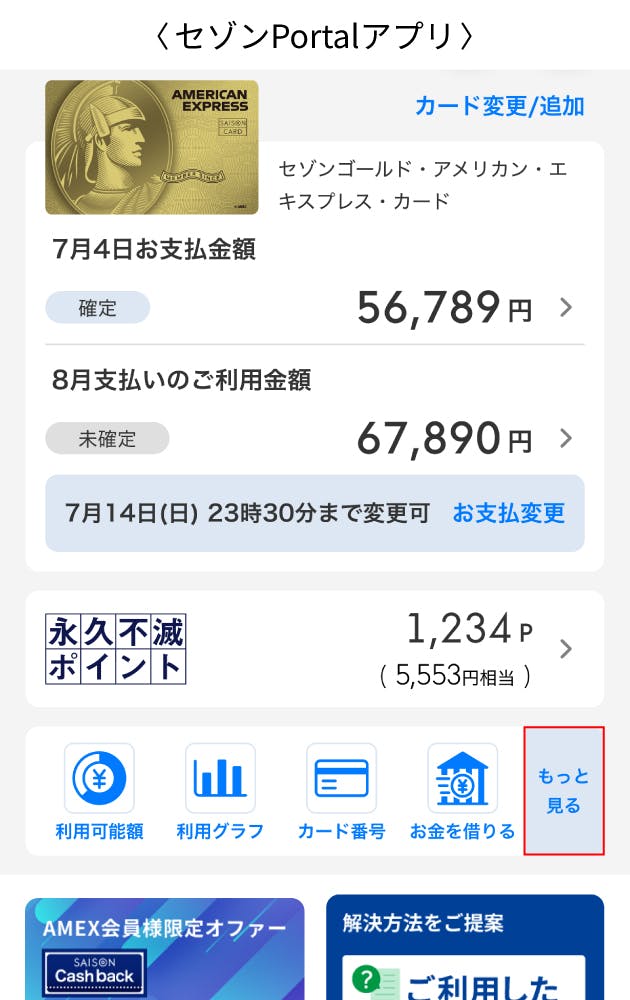
Task: Show the カード番号 card number
Action: click(x=341, y=792)
